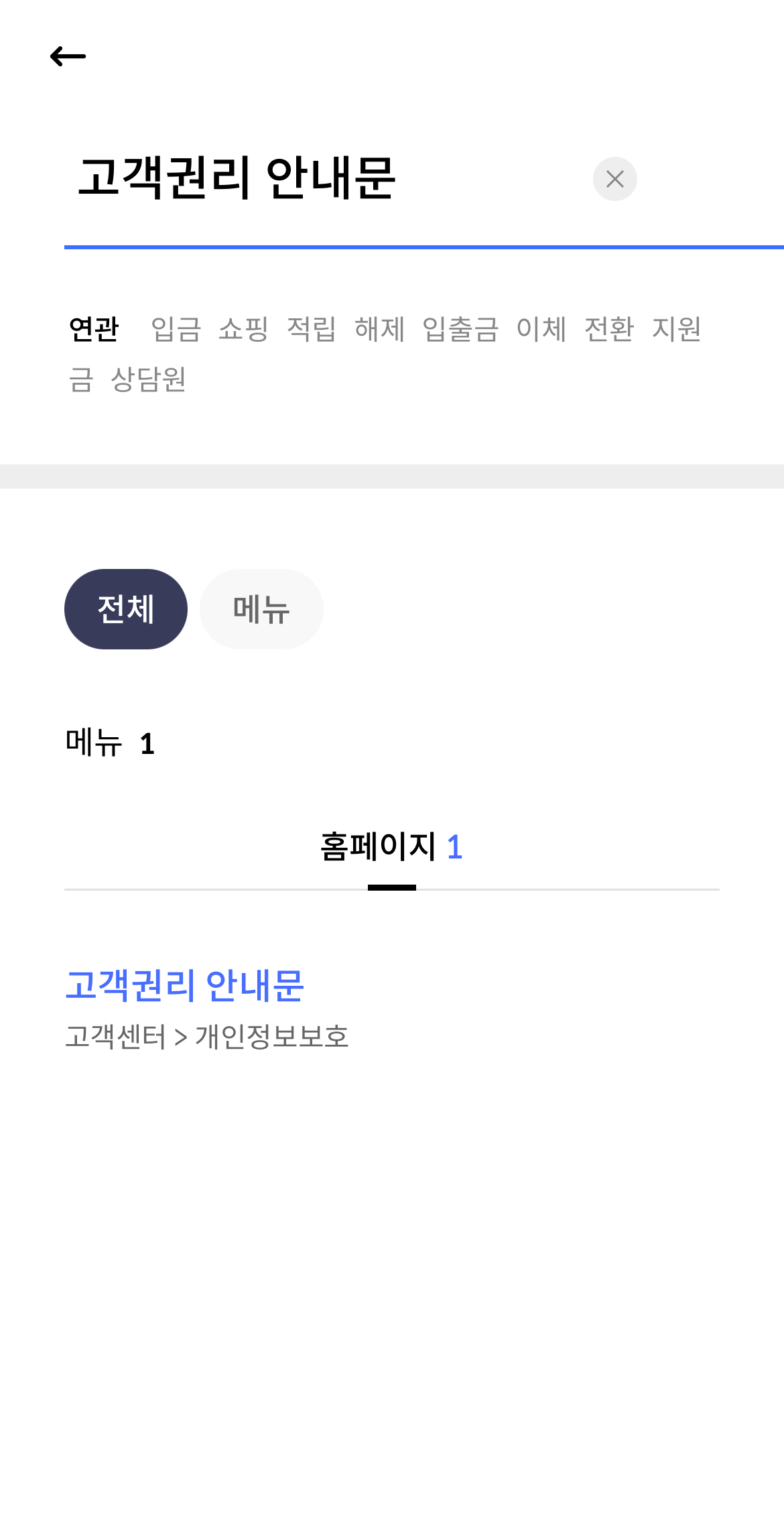Switch to the 메뉴 filter chip
784x1534 pixels.
coord(261,609)
